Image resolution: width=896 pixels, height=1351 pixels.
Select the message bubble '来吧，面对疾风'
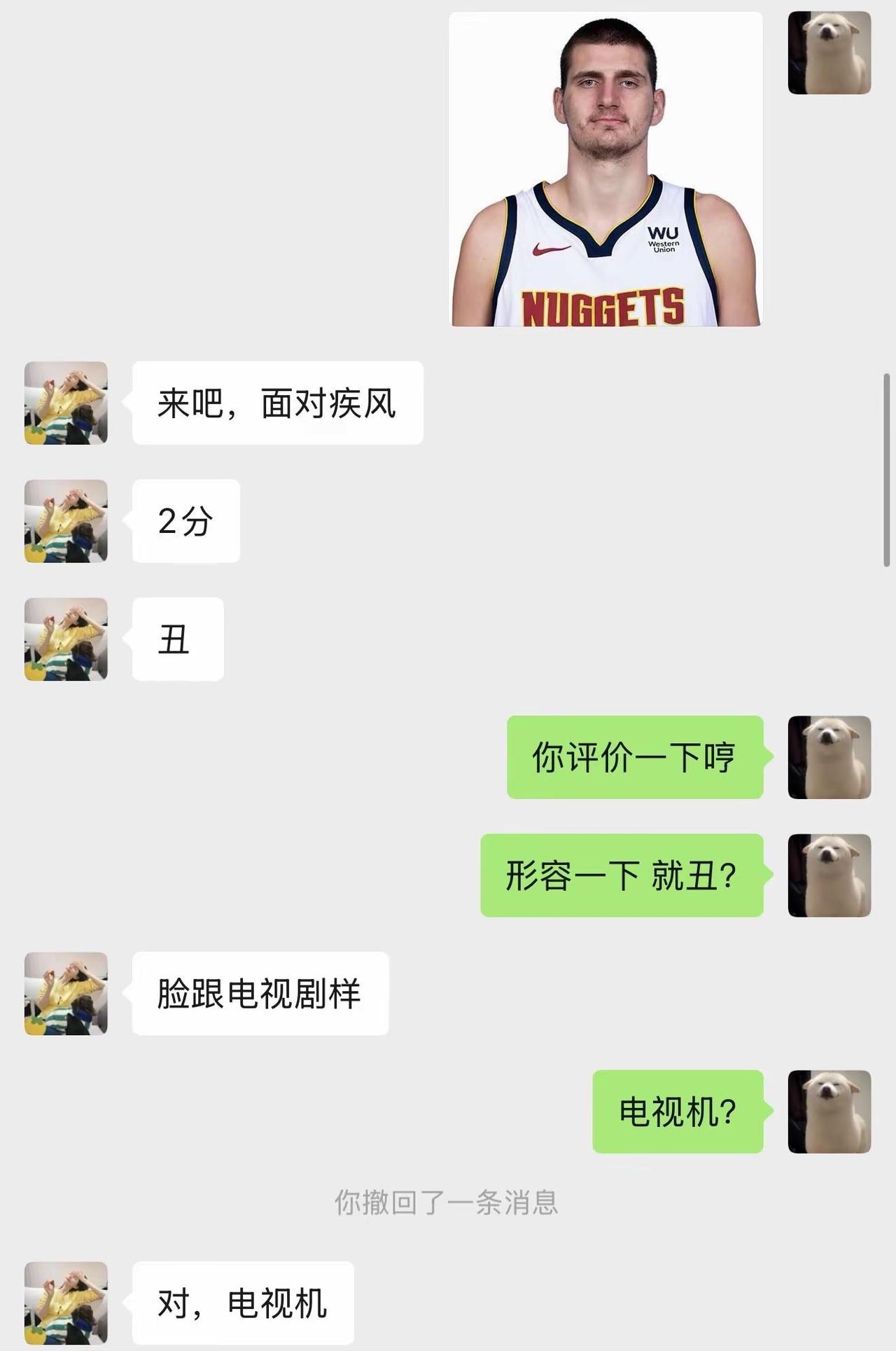tap(276, 401)
